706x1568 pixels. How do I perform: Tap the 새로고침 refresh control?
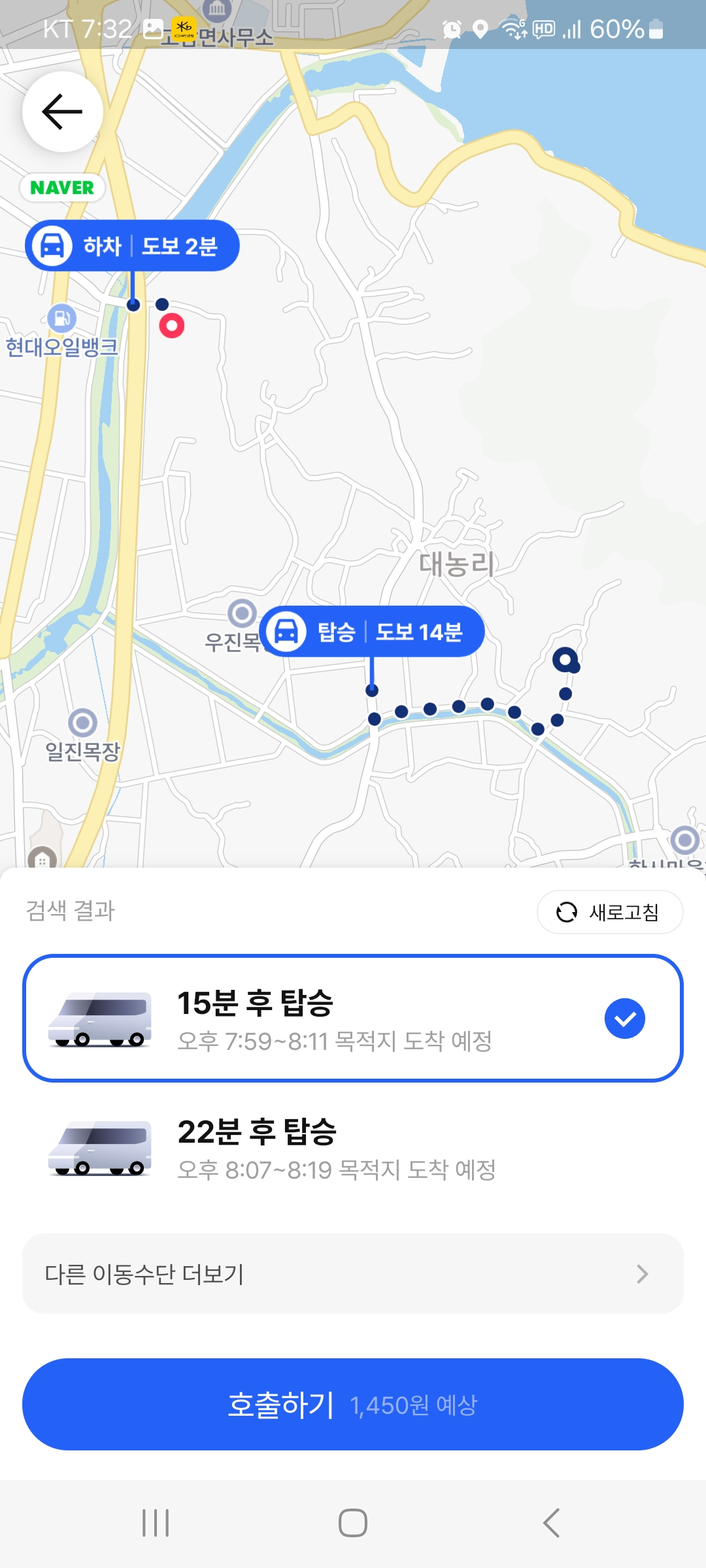click(609, 912)
